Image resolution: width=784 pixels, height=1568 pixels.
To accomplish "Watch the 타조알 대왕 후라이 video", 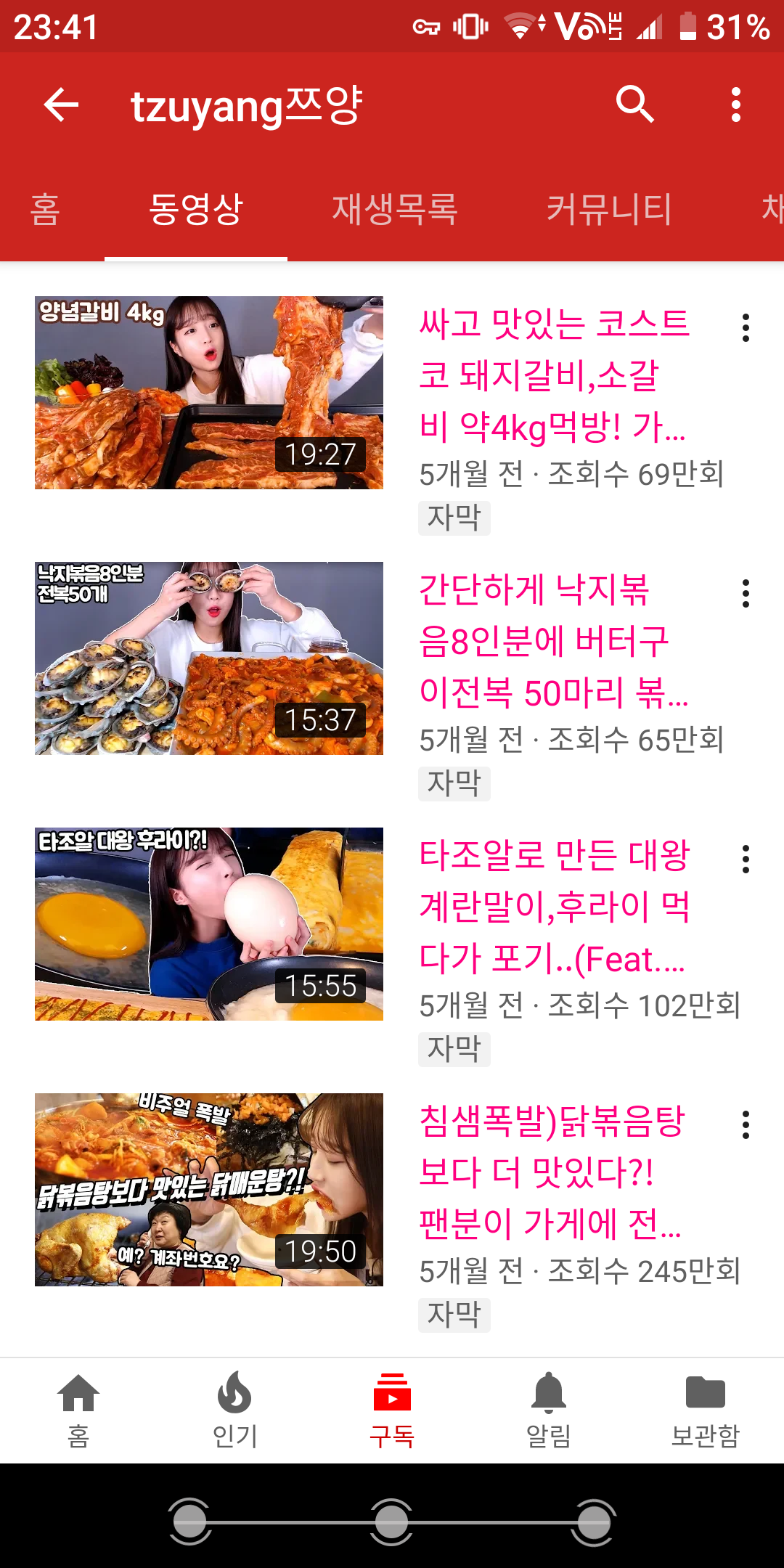I will [x=209, y=924].
